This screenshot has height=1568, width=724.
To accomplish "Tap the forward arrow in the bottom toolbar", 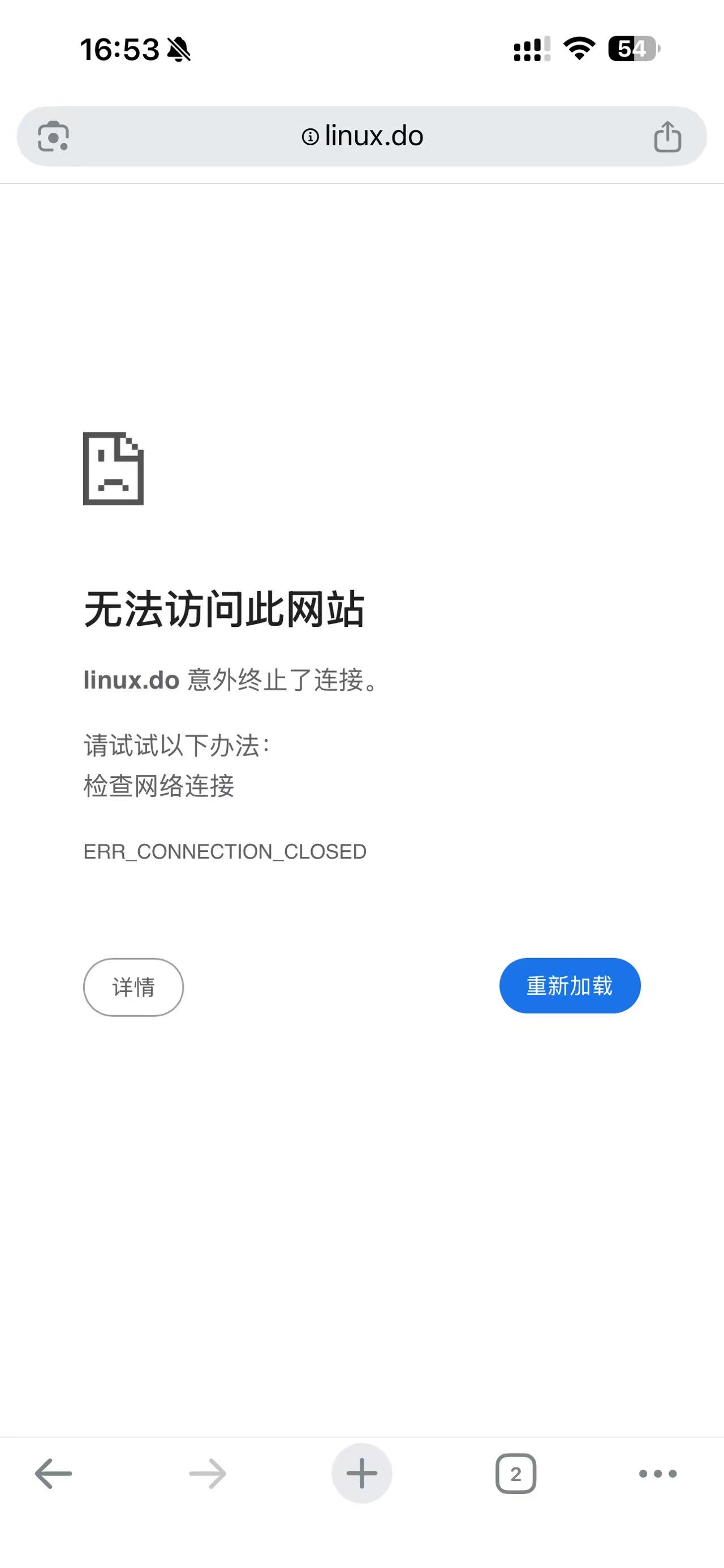I will [x=208, y=1474].
